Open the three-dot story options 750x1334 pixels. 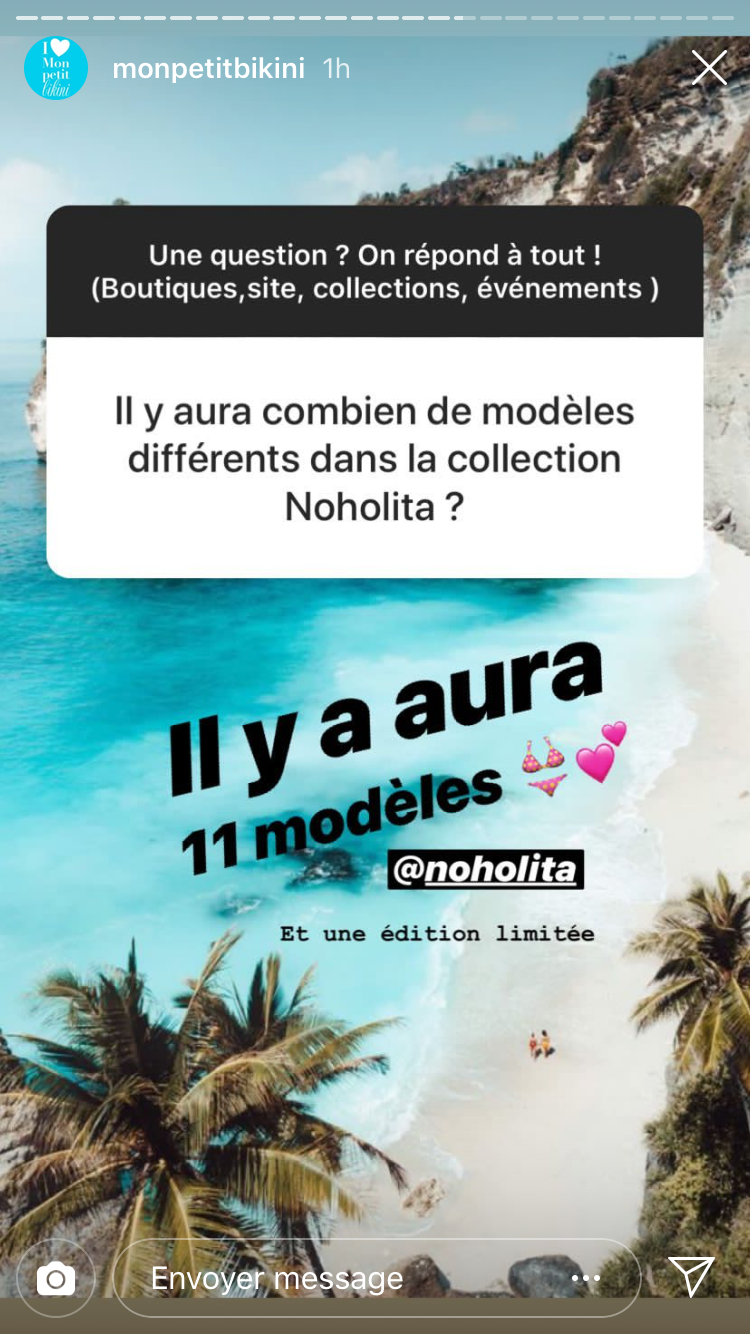[x=585, y=1278]
